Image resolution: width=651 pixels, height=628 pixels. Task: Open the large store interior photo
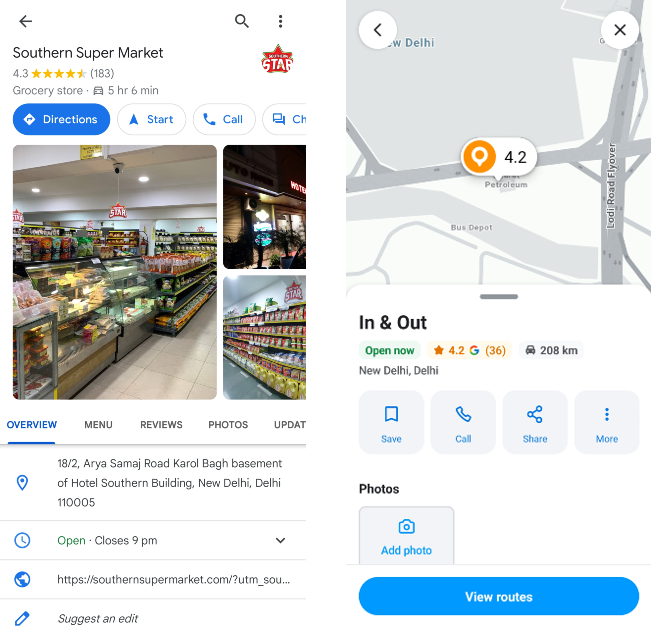(x=114, y=272)
